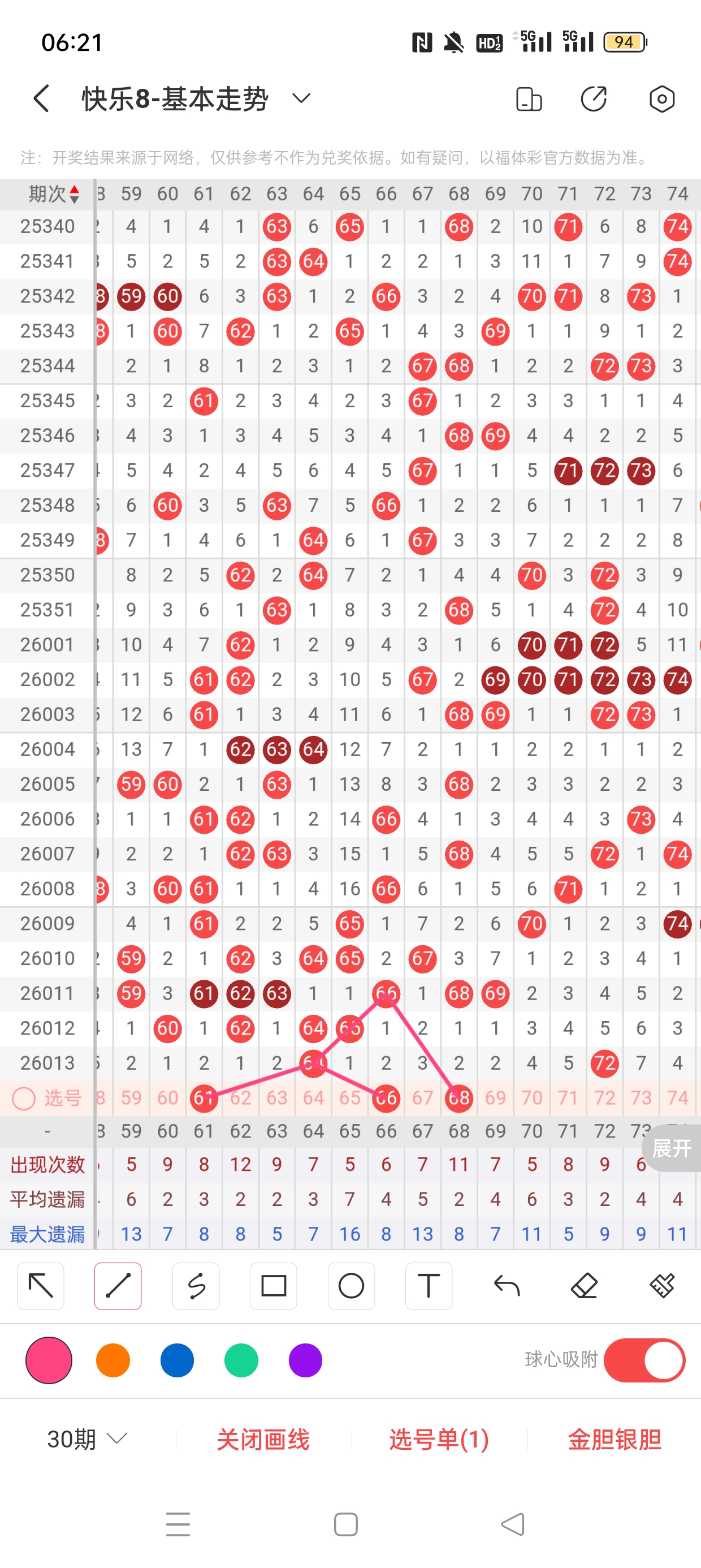Share the trend chart
The image size is (701, 1568).
[x=594, y=98]
